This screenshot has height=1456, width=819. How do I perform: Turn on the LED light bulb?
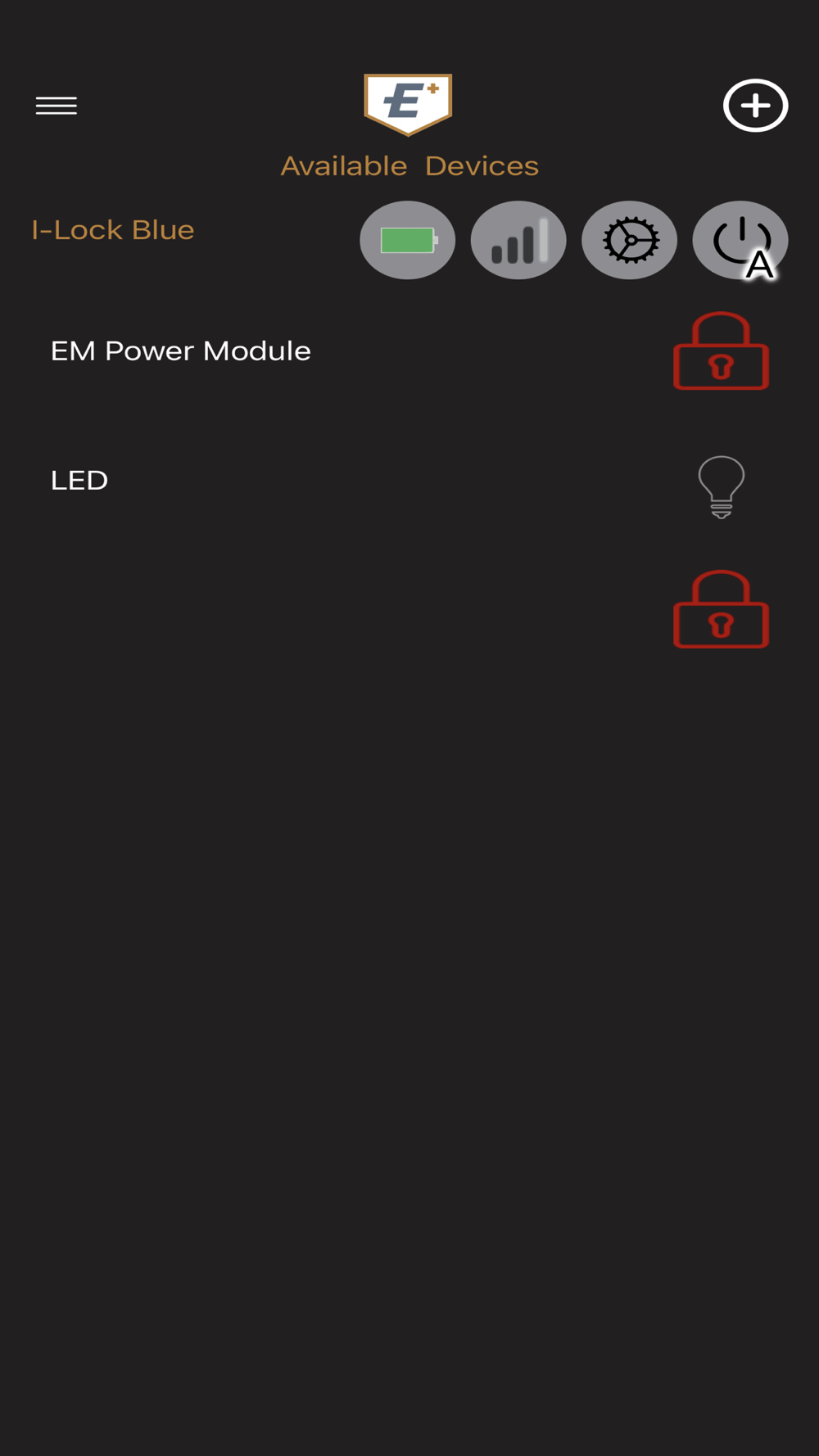(721, 486)
